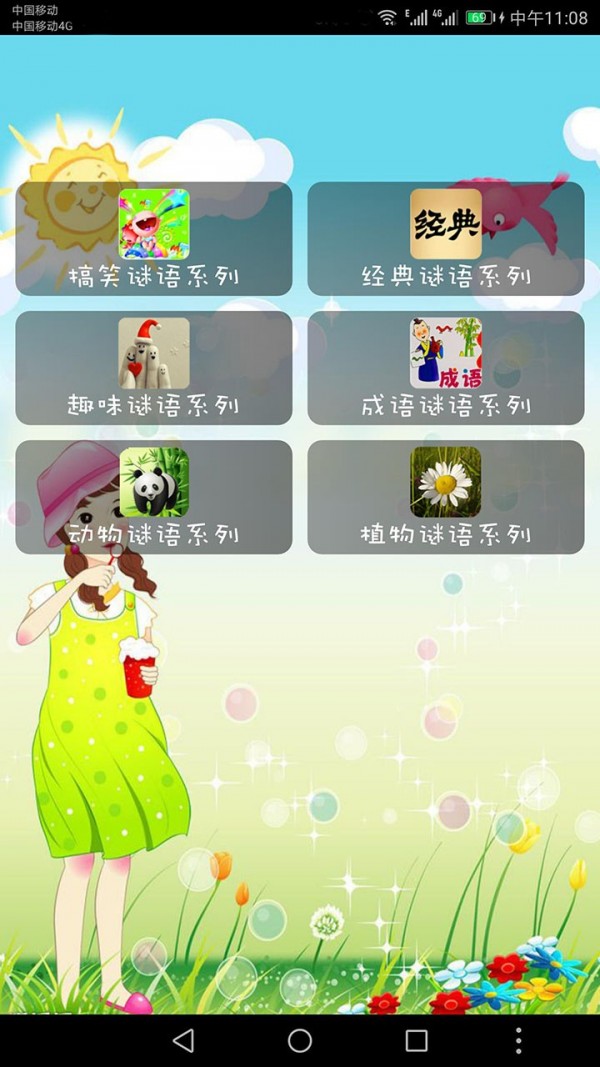Tap the 植物谜语系列 card
Screen dimensions: 600x1067
pos(446,497)
